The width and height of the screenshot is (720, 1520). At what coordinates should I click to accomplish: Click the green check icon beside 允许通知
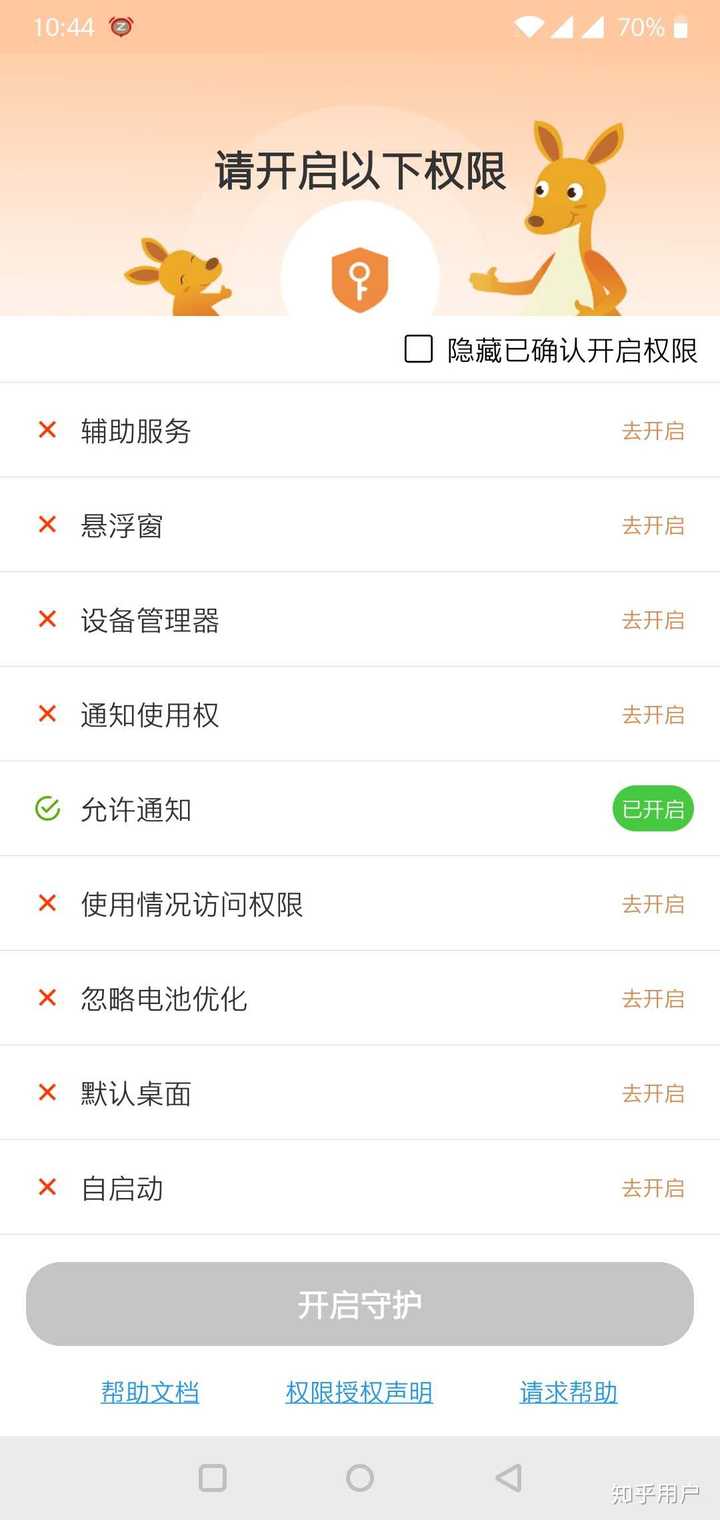click(46, 809)
